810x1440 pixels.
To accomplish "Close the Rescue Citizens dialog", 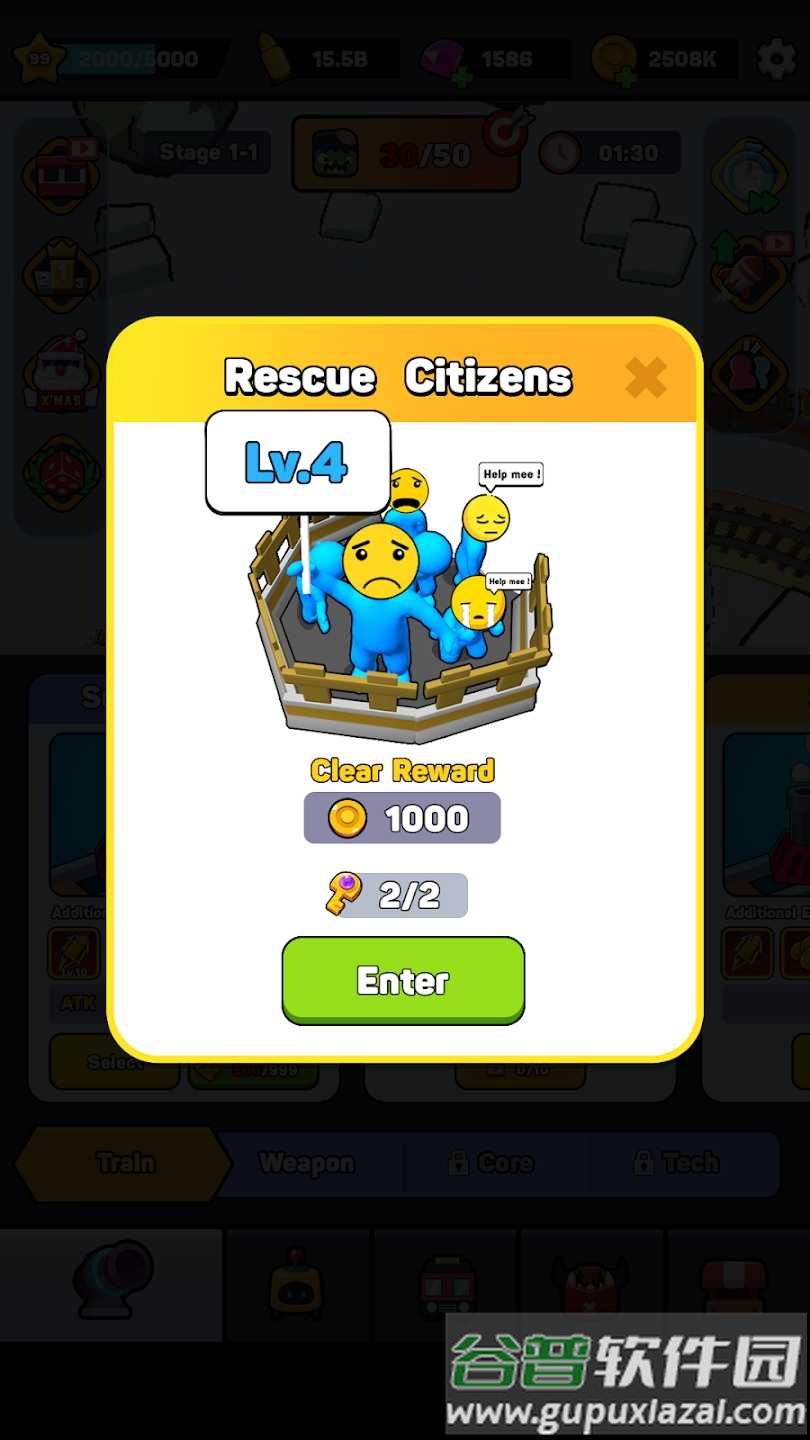I will pyautogui.click(x=645, y=378).
